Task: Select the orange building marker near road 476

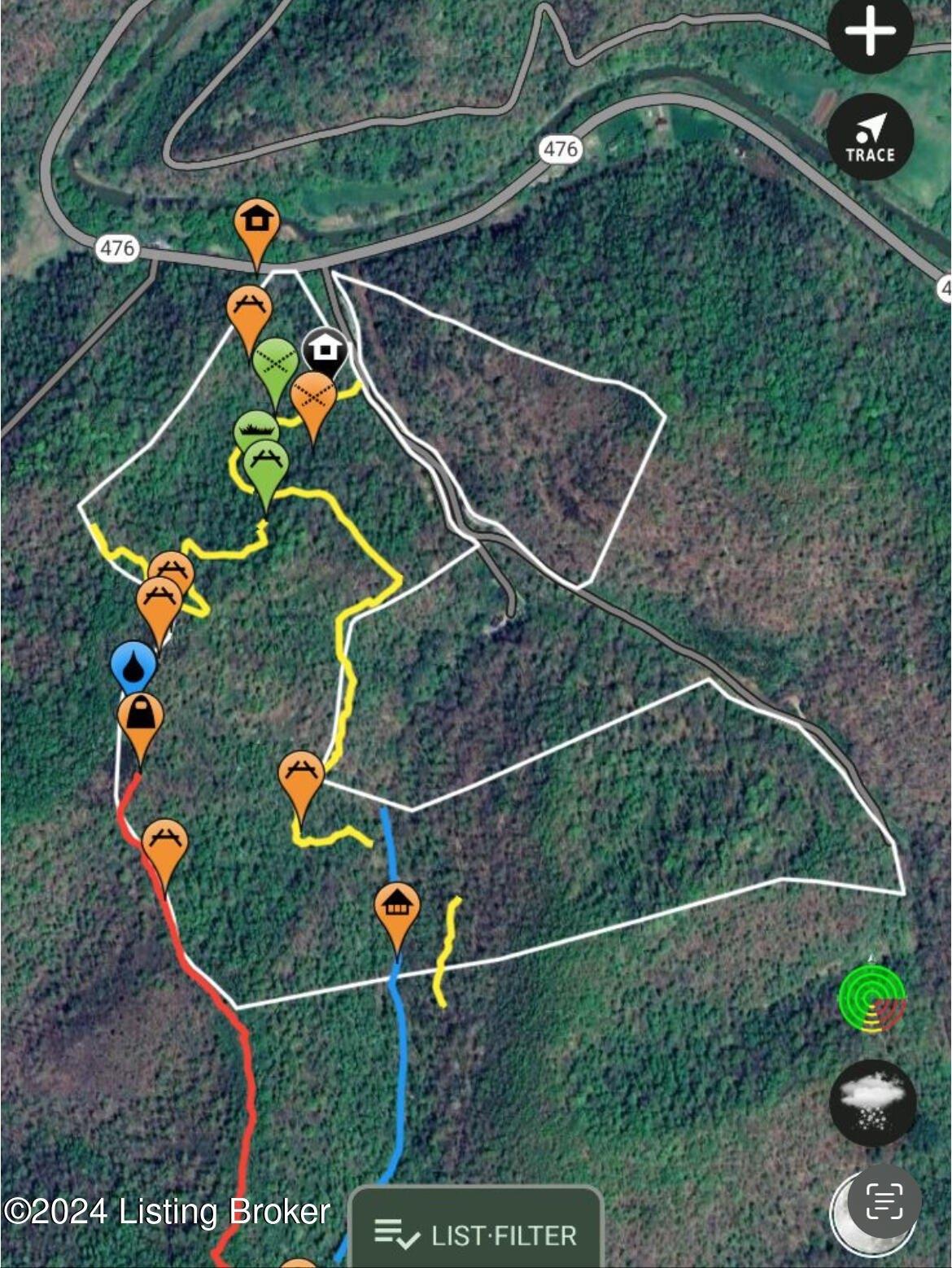Action: click(x=257, y=222)
